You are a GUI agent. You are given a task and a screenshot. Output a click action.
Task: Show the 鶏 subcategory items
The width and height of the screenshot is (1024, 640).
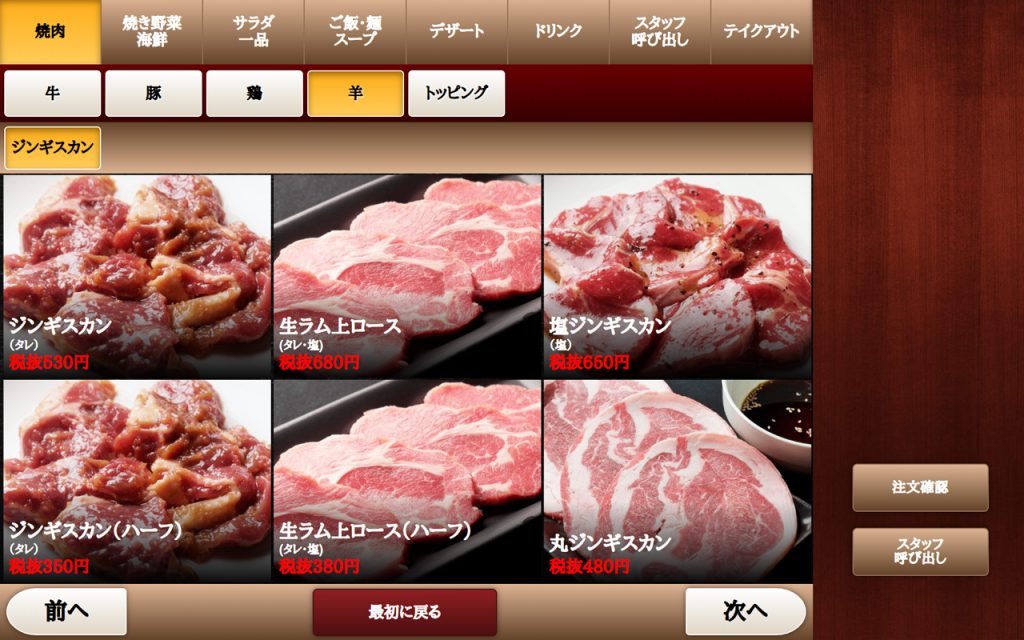254,93
